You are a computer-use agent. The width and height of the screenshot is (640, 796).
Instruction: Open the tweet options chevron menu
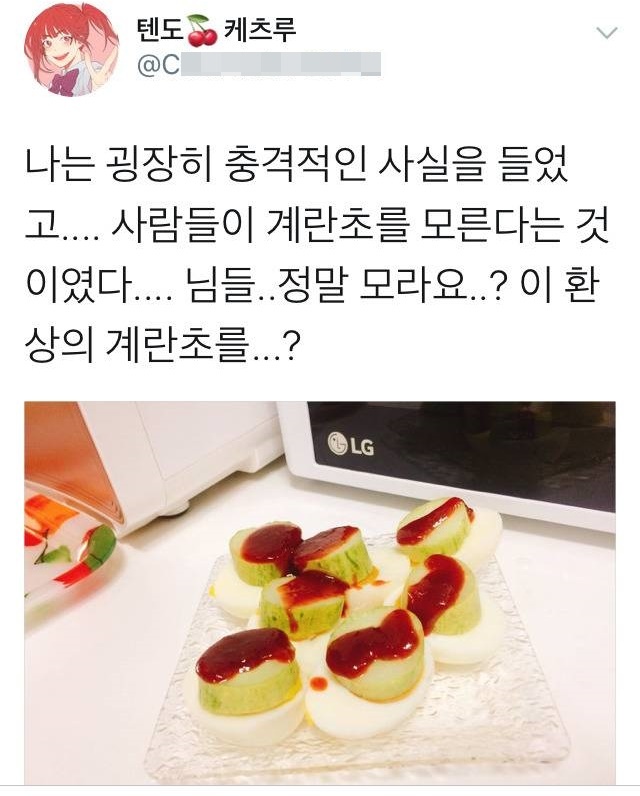[x=607, y=33]
